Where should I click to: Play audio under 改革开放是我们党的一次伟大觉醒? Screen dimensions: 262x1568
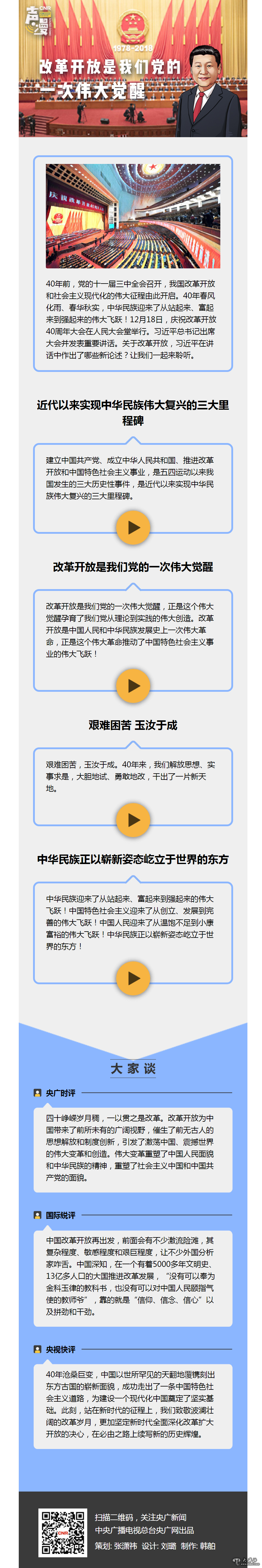tap(133, 686)
